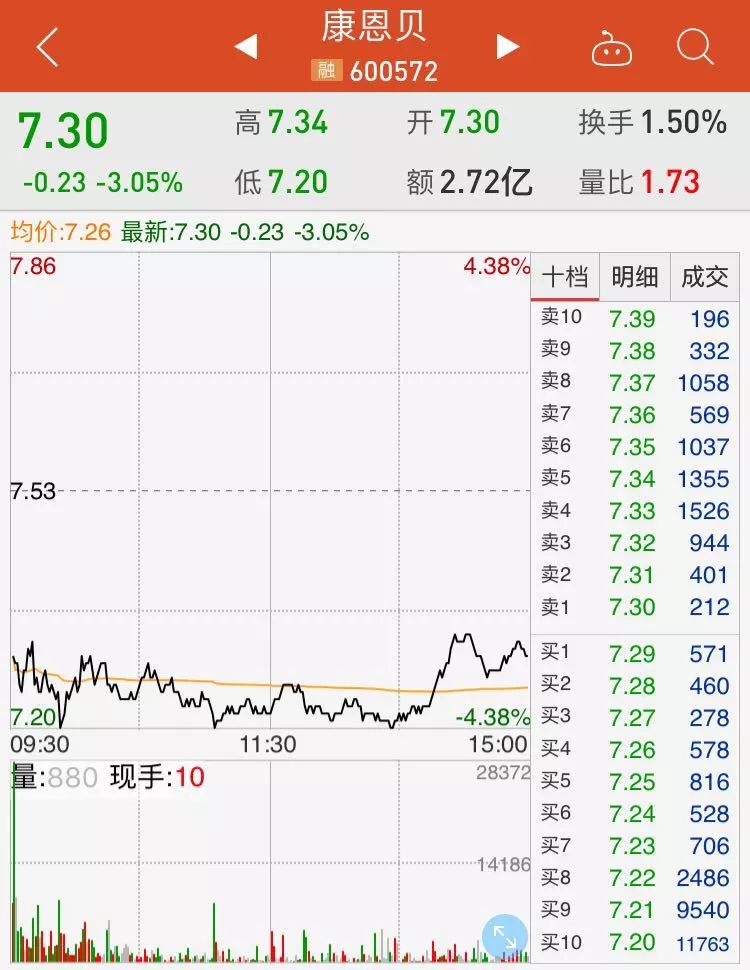Switch to the 明细 tab
This screenshot has width=750, height=970.
pyautogui.click(x=635, y=277)
